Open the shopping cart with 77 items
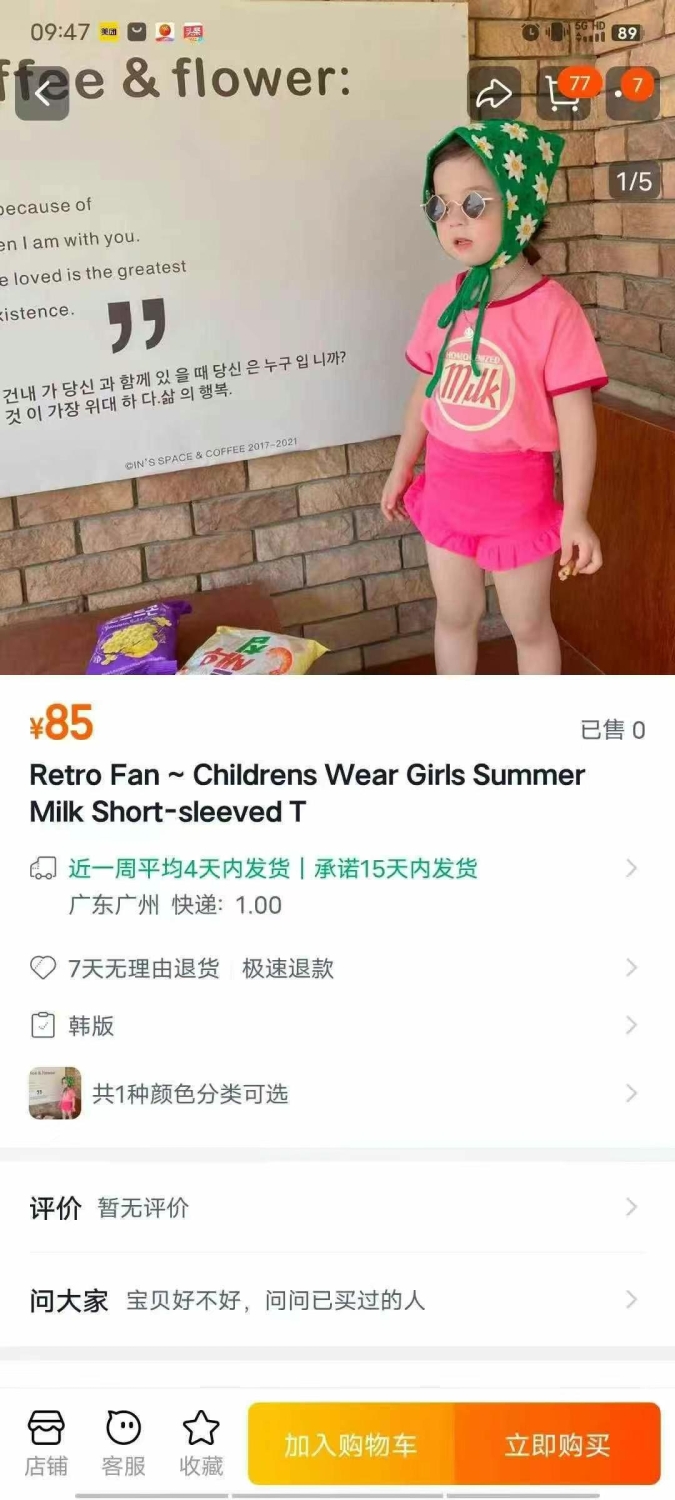 564,94
